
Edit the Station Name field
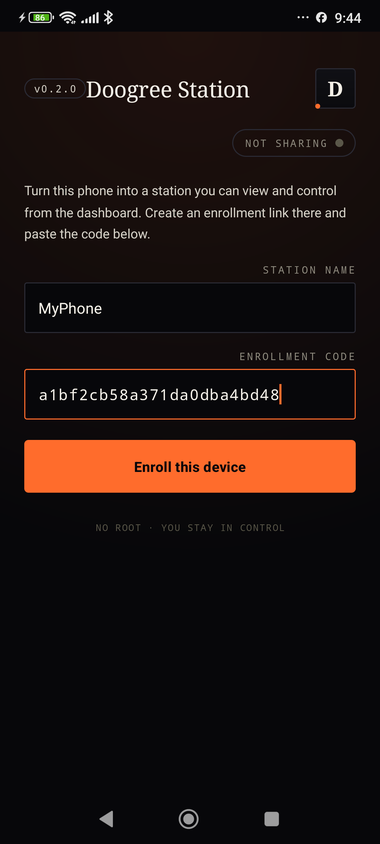point(190,308)
